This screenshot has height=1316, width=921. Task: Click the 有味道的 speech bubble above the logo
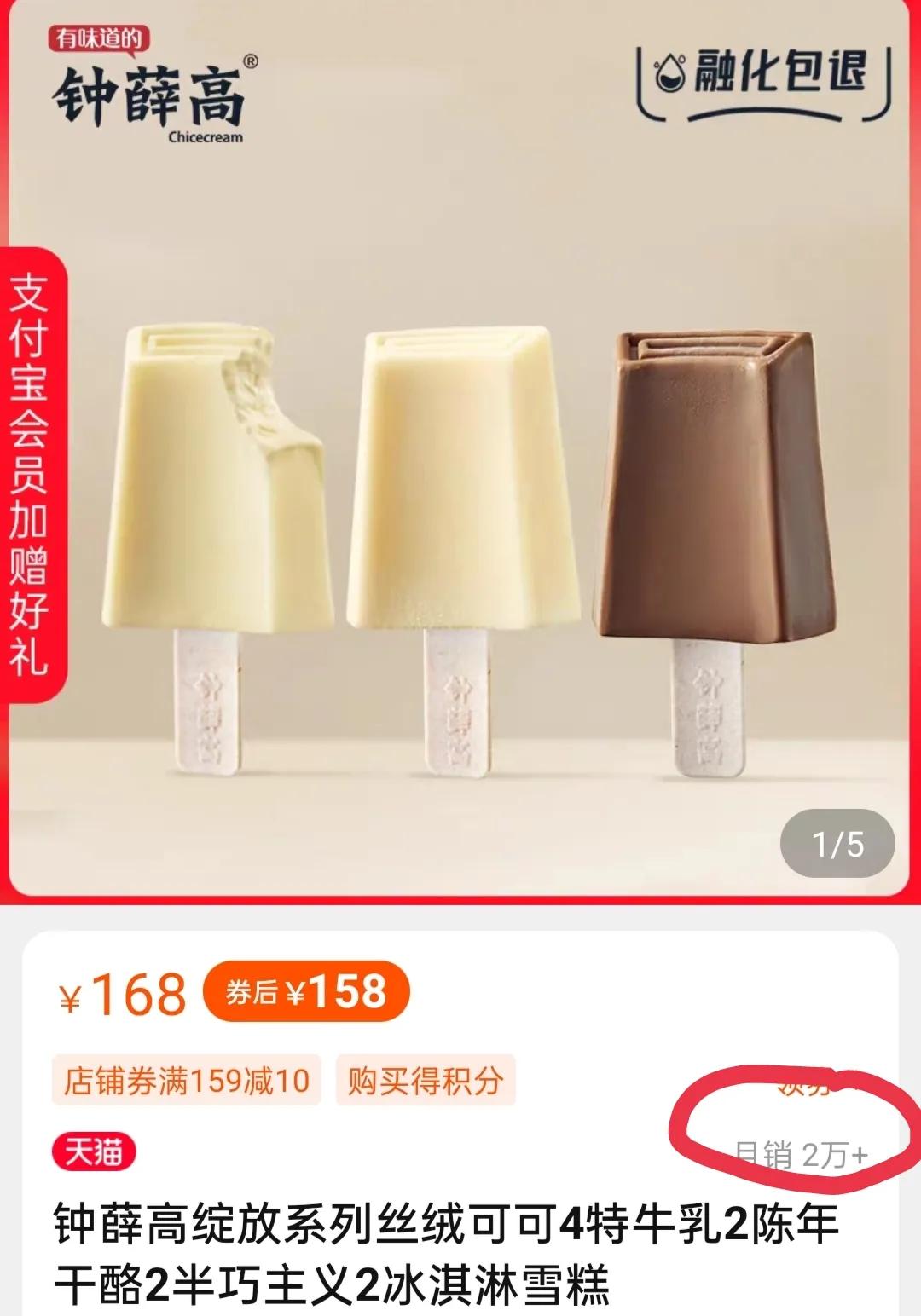pyautogui.click(x=101, y=38)
